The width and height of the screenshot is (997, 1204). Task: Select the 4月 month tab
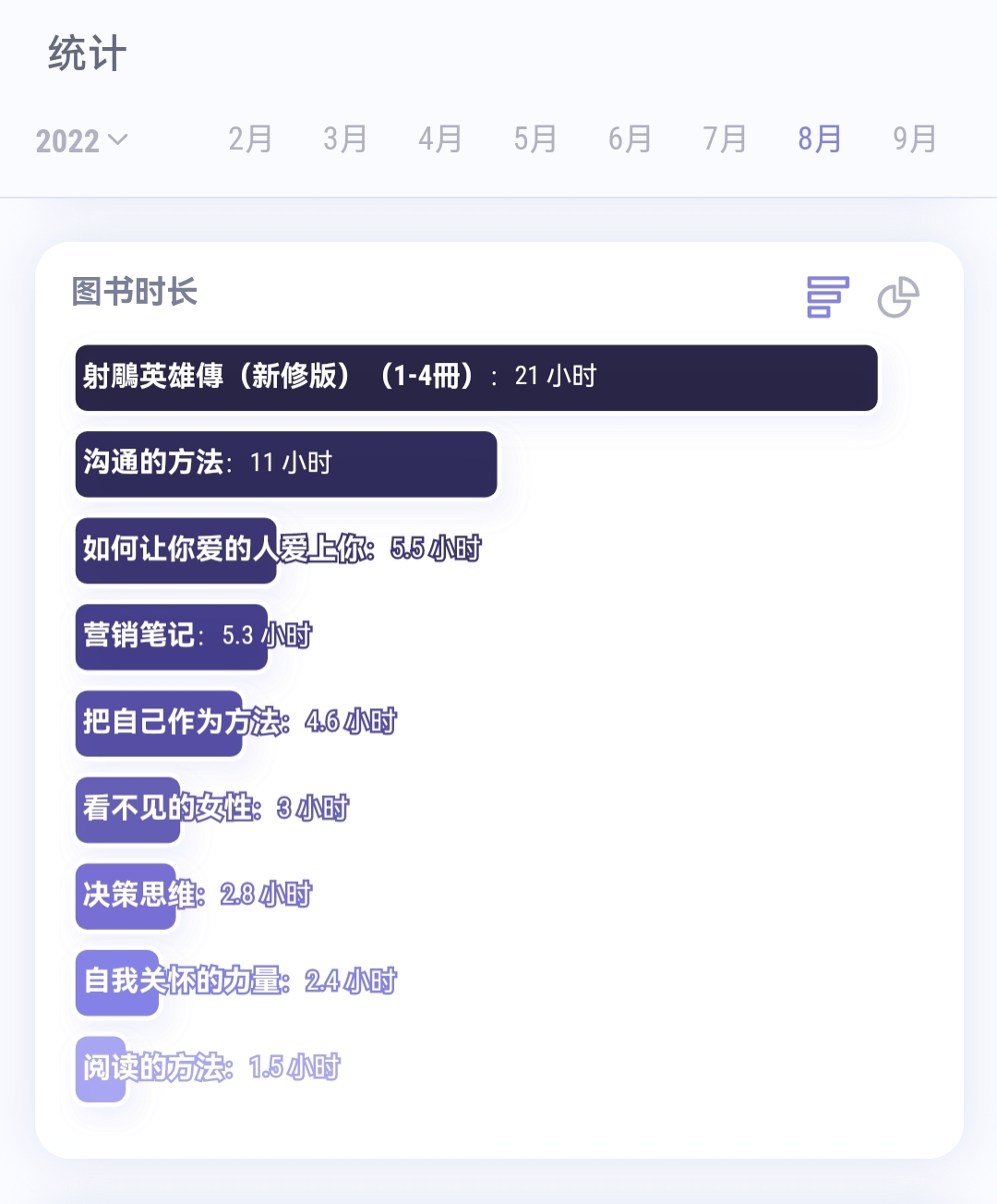tap(440, 139)
